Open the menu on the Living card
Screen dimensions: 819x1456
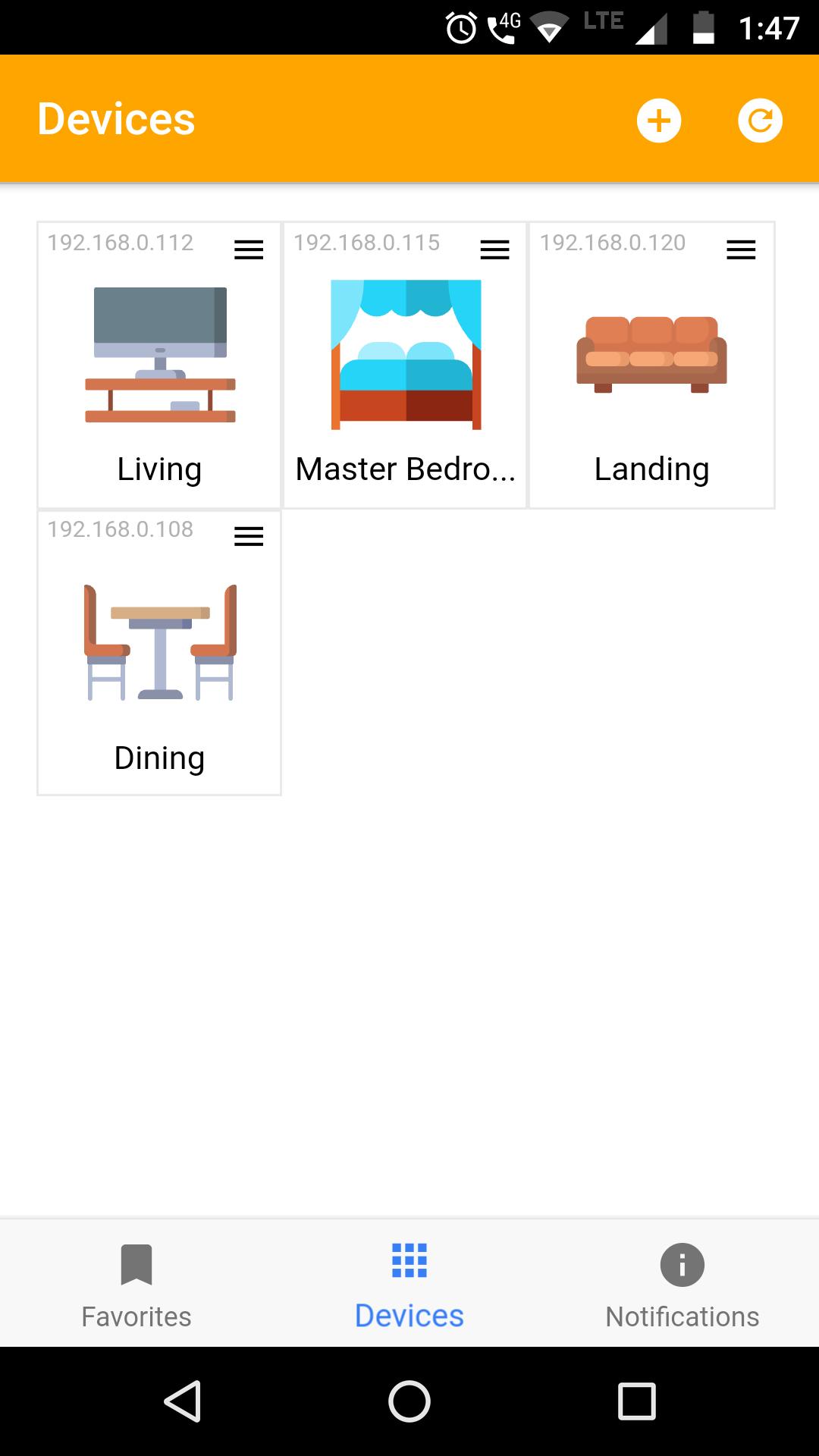[249, 249]
